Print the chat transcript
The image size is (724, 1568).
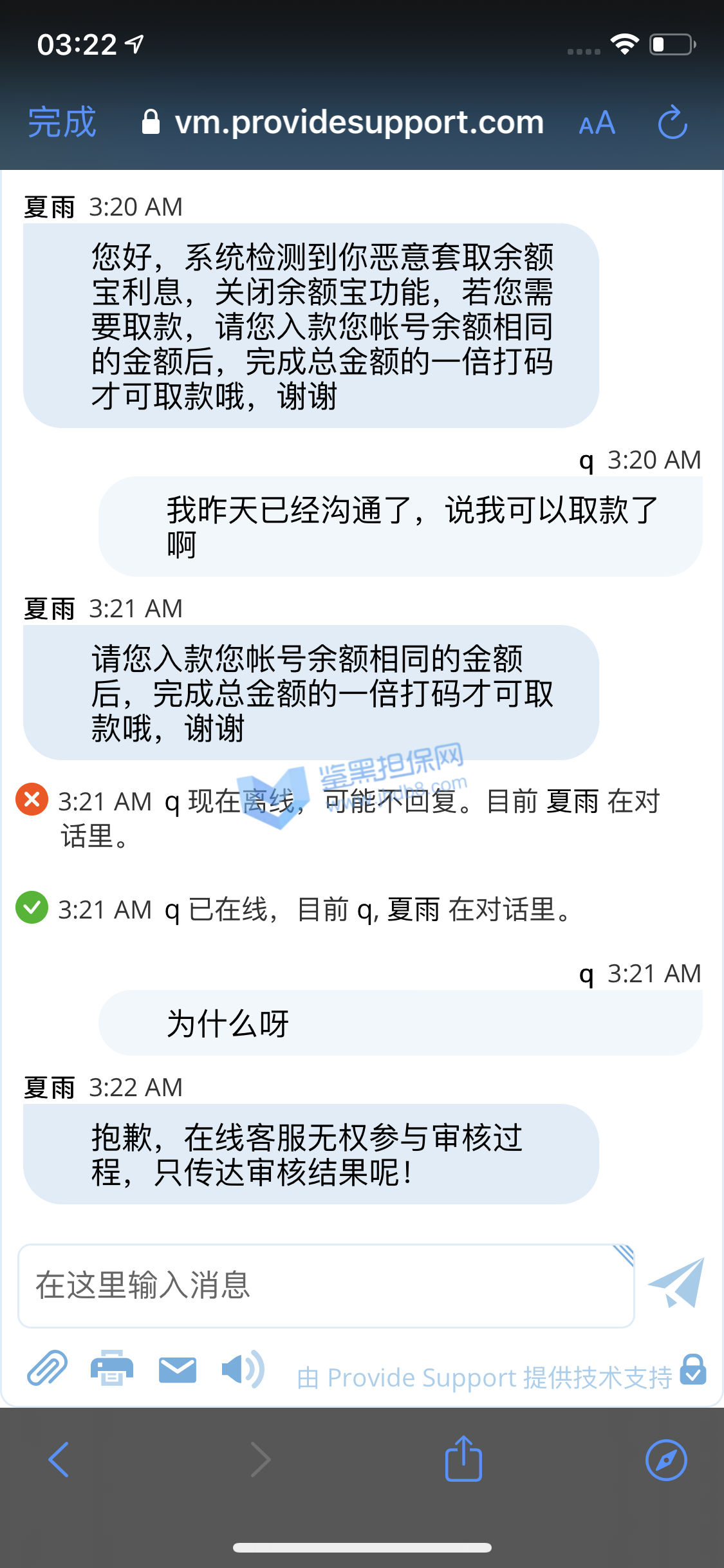(x=112, y=1368)
